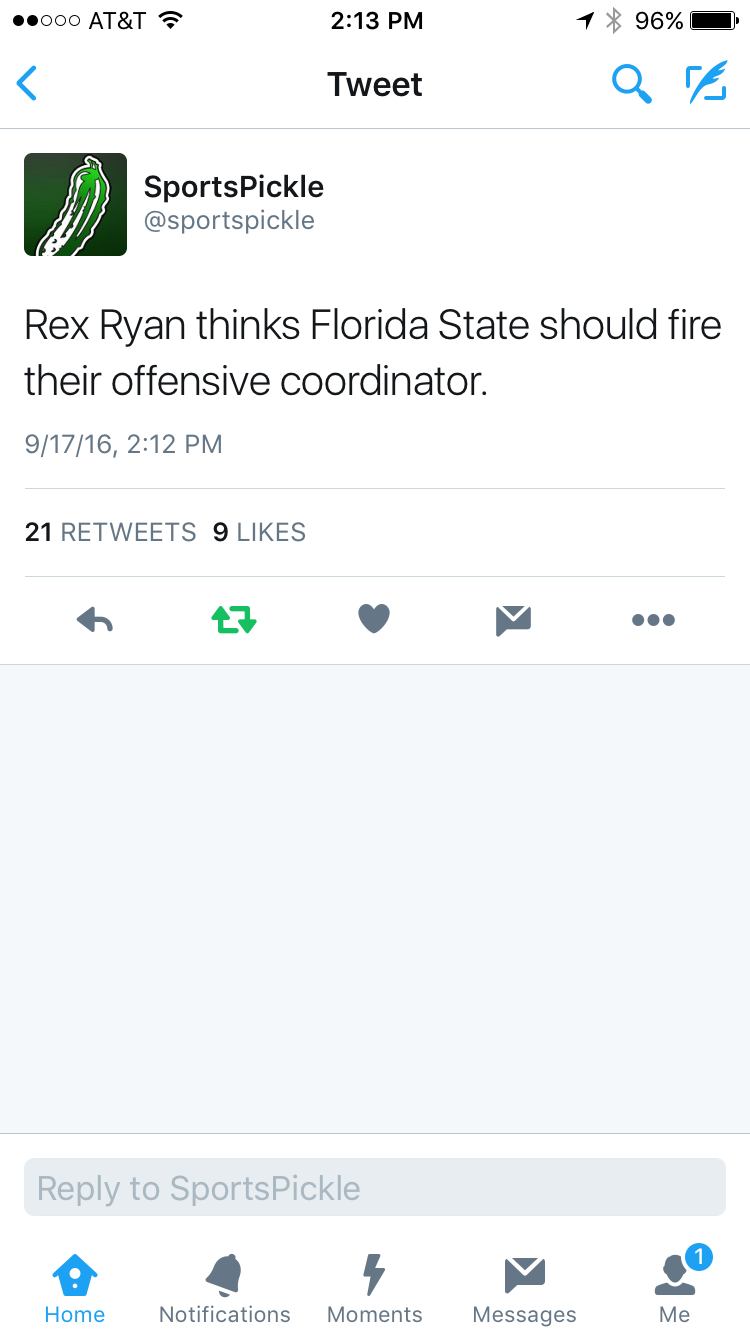Go back from the Tweet screen
Image resolution: width=750 pixels, height=1334 pixels.
(27, 84)
